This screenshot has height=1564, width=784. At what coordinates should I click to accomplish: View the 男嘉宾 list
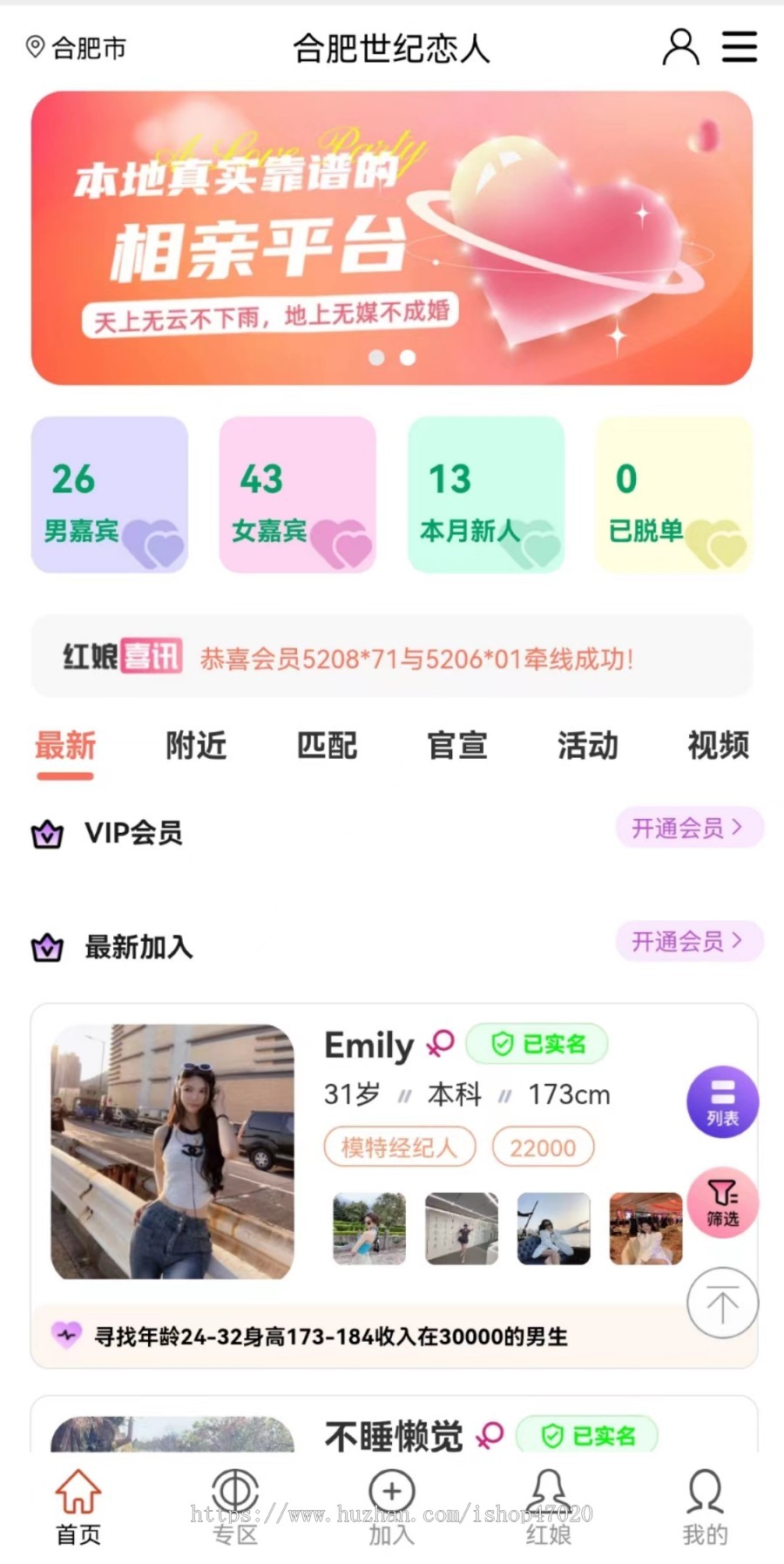[110, 495]
